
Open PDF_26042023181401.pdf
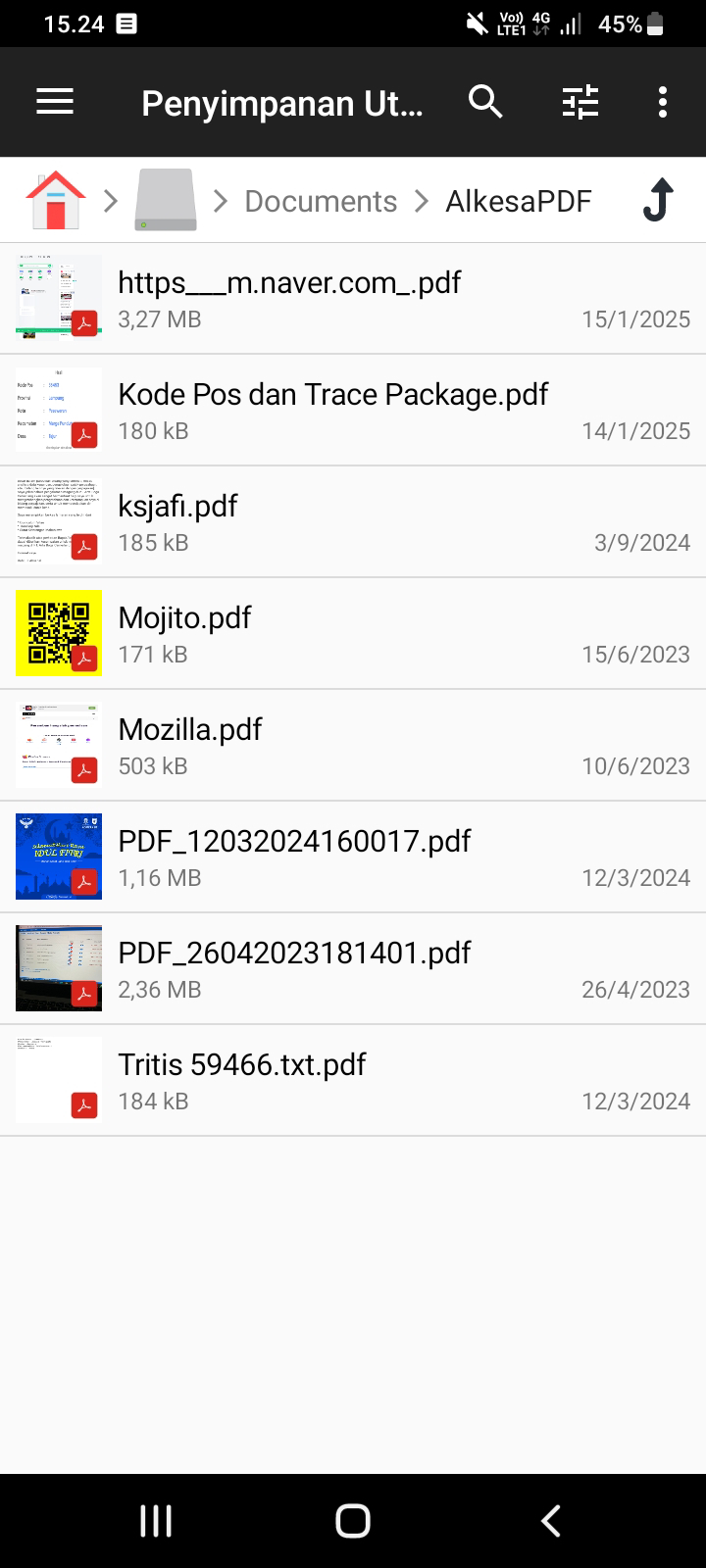click(353, 968)
